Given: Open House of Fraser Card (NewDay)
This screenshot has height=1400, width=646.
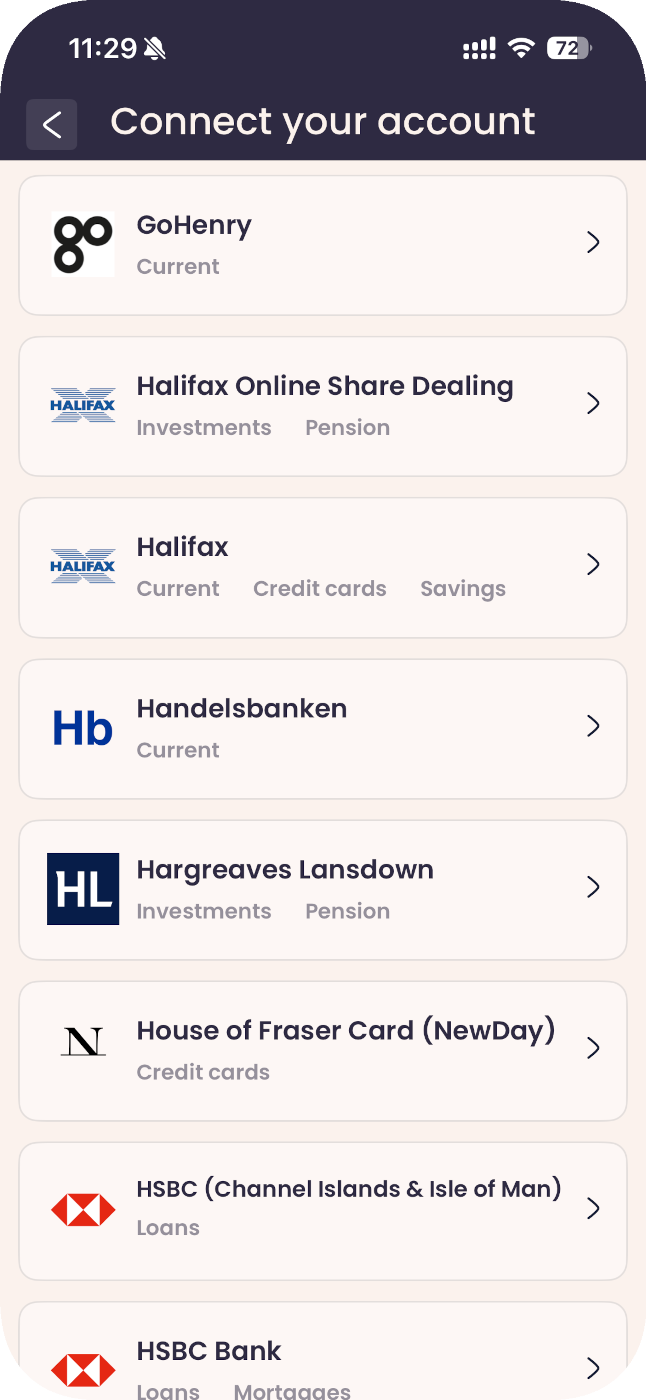Looking at the screenshot, I should tap(322, 1050).
